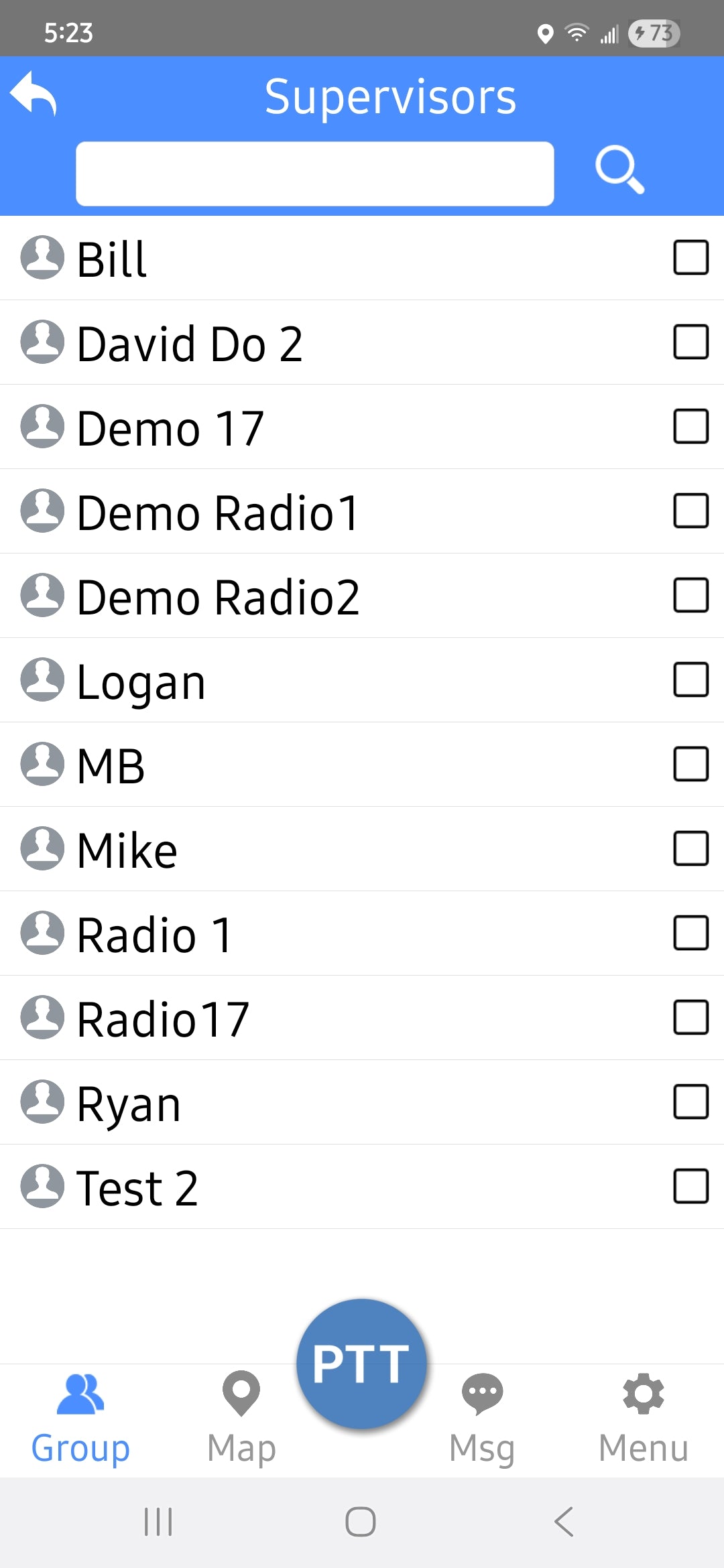Mark Radio17 as selected
This screenshot has height=1568, width=724.
690,1018
